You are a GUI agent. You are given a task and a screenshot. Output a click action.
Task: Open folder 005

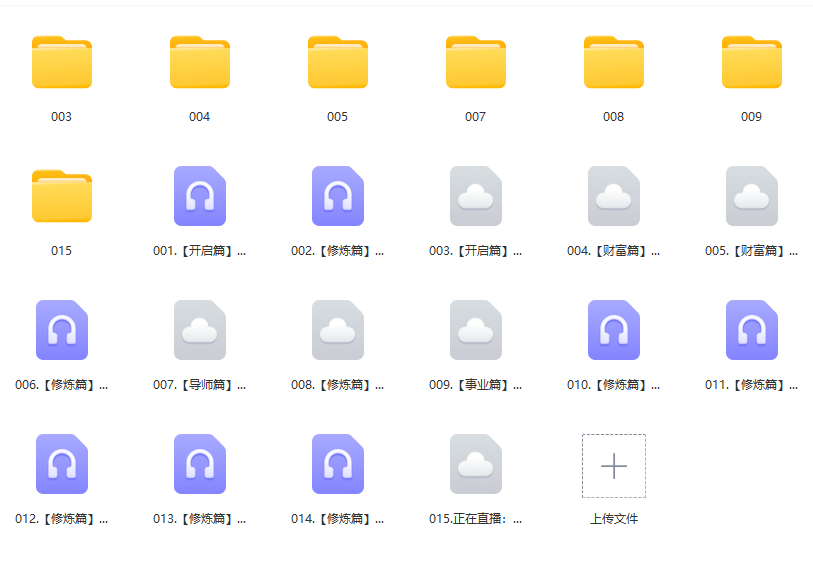338,63
